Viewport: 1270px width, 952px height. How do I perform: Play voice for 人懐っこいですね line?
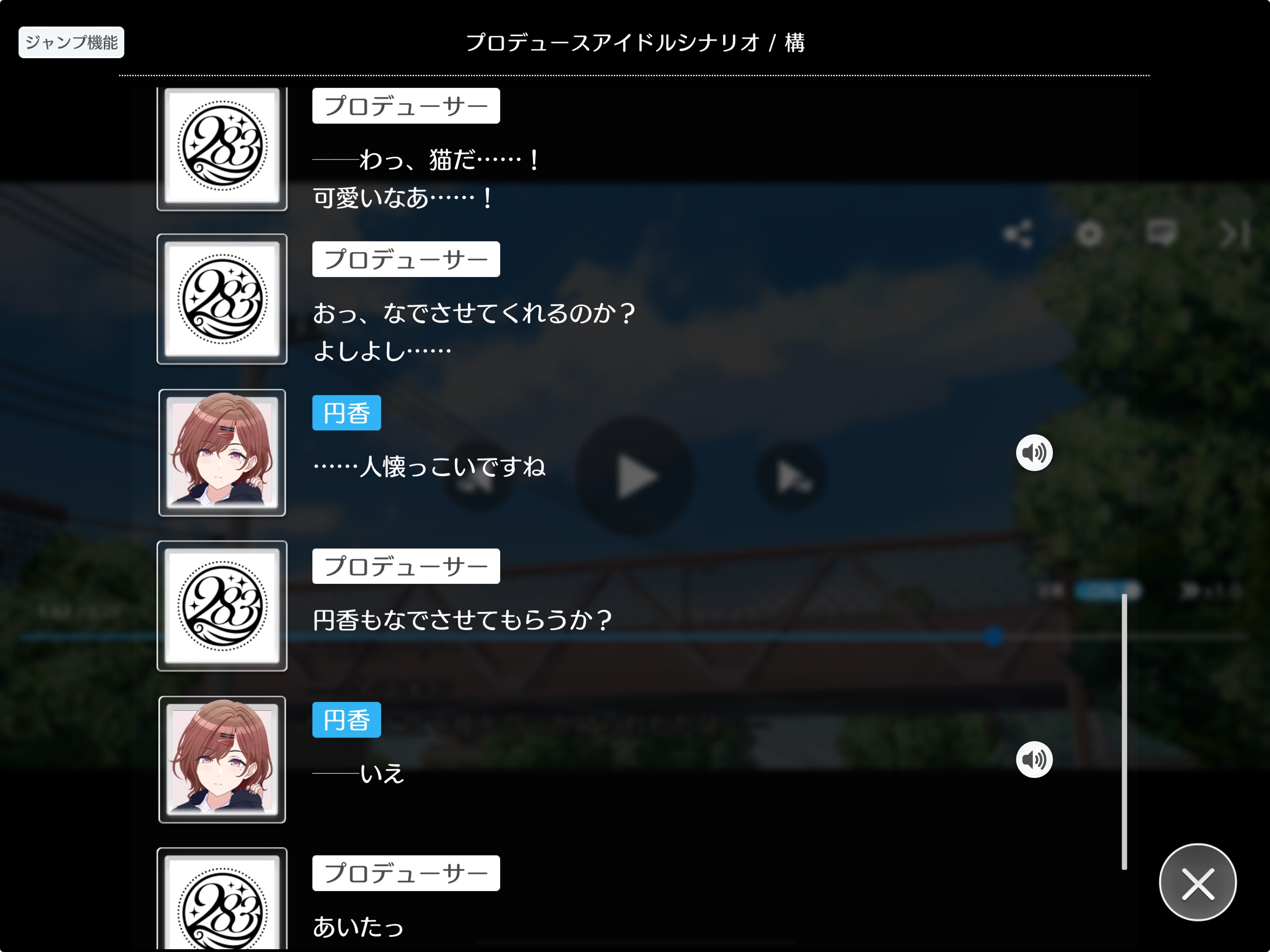click(1034, 453)
